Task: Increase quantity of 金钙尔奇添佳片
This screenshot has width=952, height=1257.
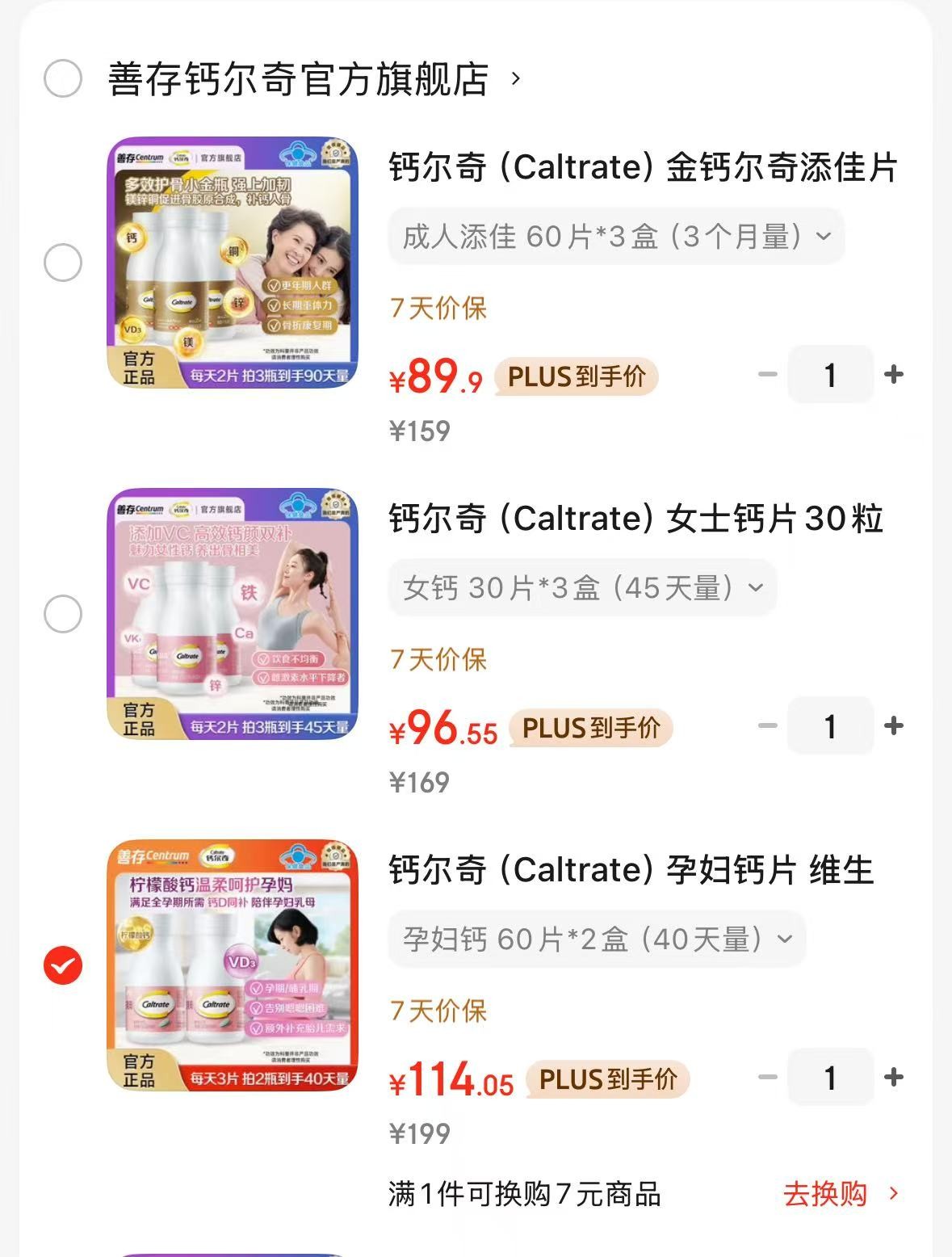Action: pyautogui.click(x=893, y=374)
